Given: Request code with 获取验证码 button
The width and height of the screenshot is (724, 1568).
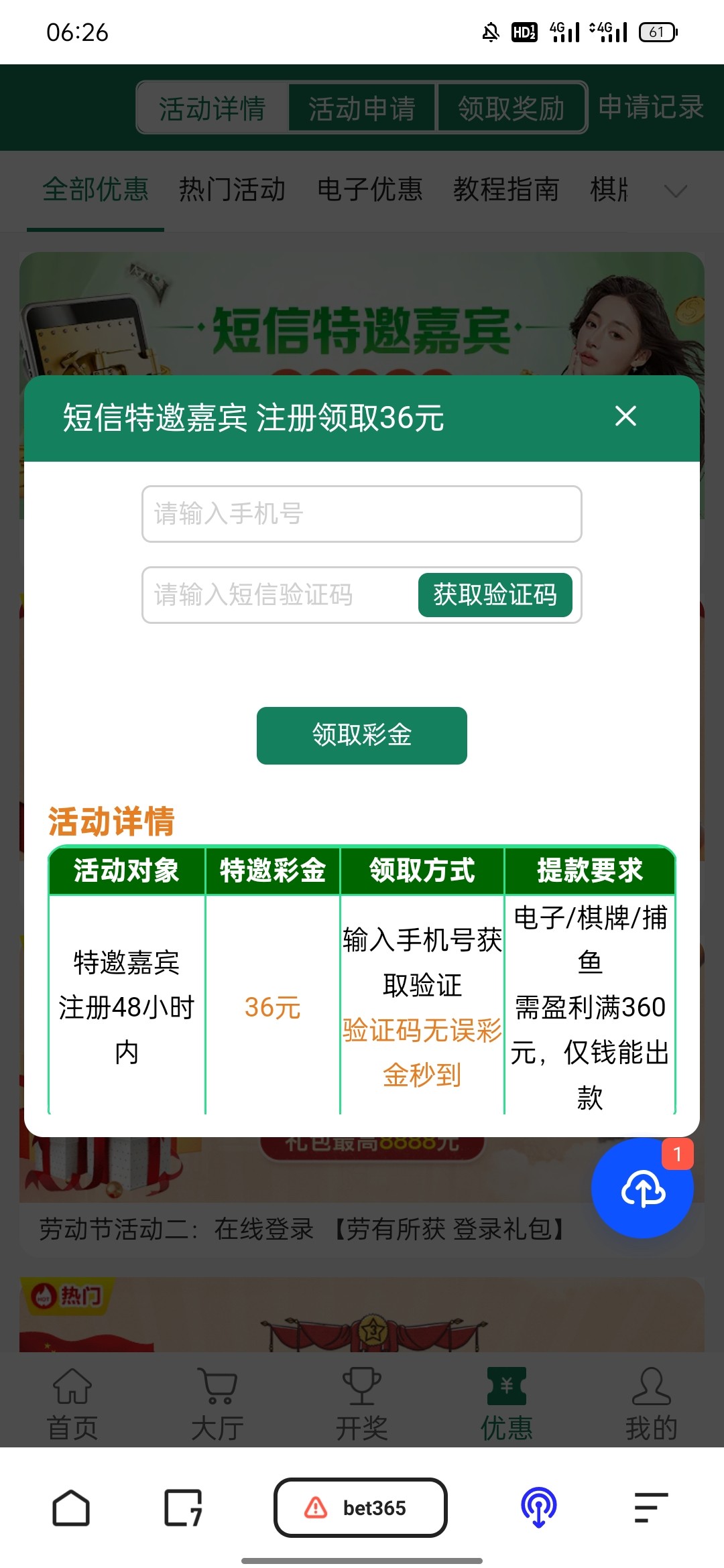Looking at the screenshot, I should [x=495, y=595].
